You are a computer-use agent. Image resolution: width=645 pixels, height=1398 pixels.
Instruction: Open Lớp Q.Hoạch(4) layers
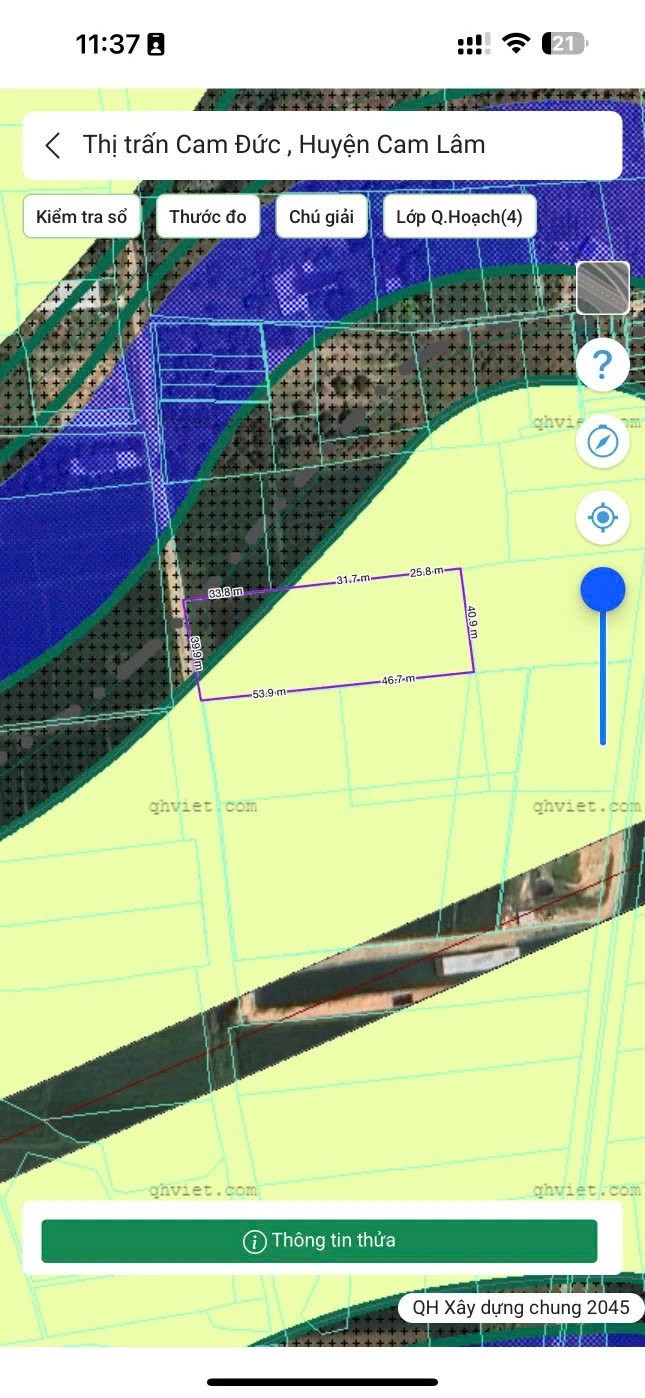(x=459, y=217)
